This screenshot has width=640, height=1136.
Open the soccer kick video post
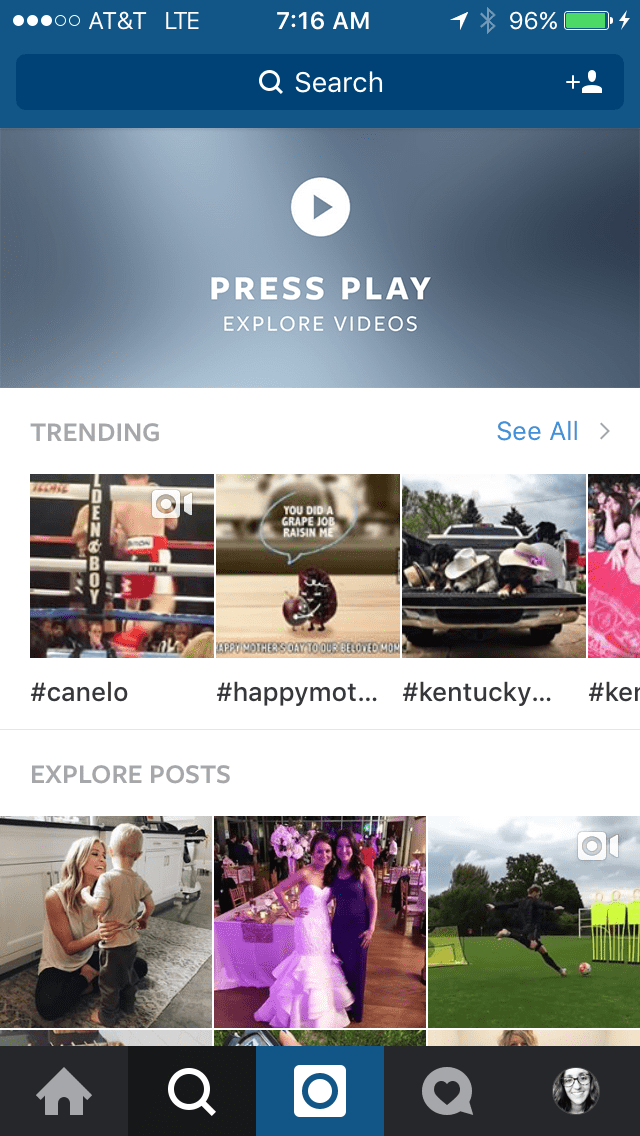534,921
